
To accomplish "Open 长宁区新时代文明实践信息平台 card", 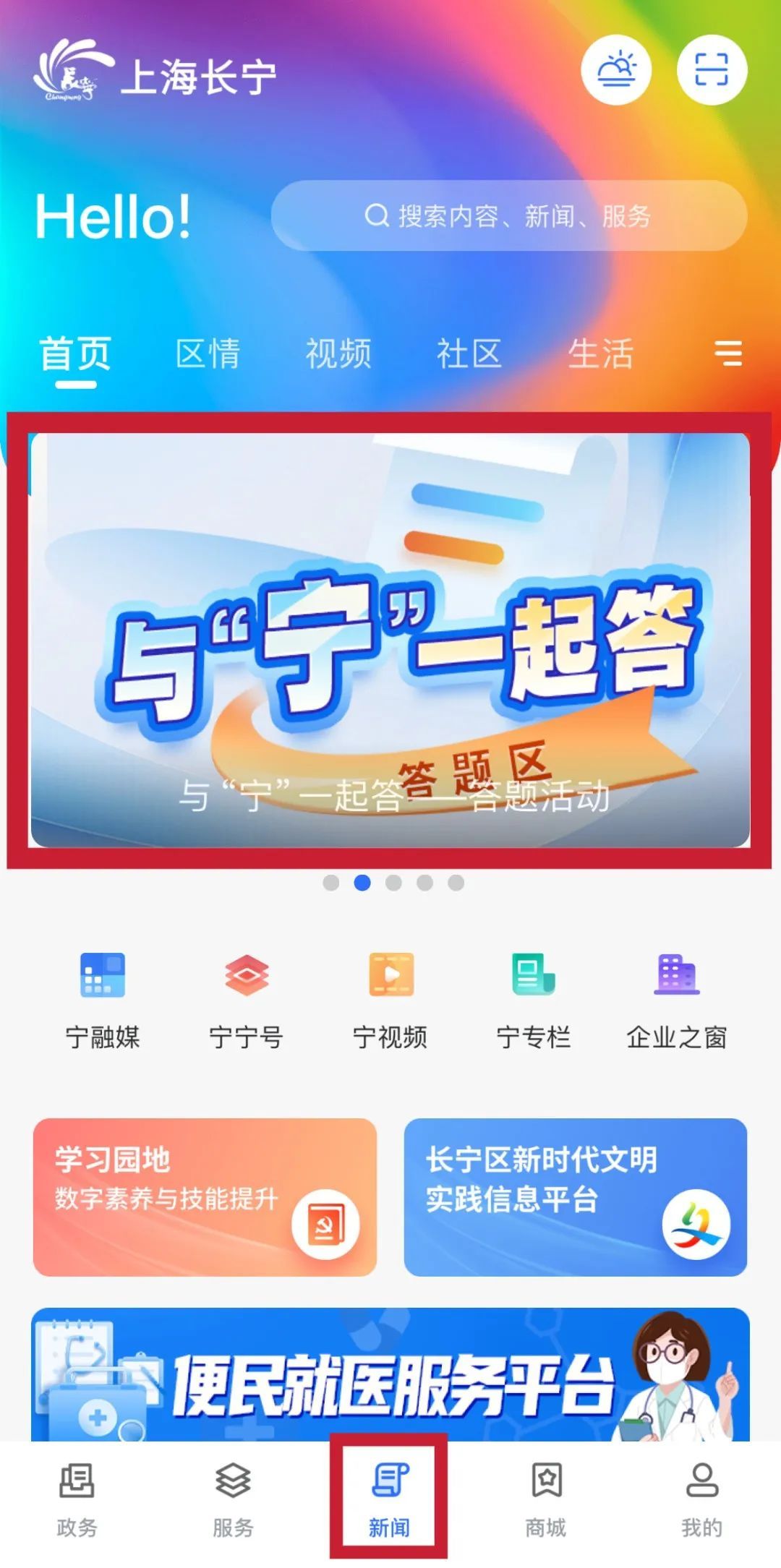I will click(576, 1196).
